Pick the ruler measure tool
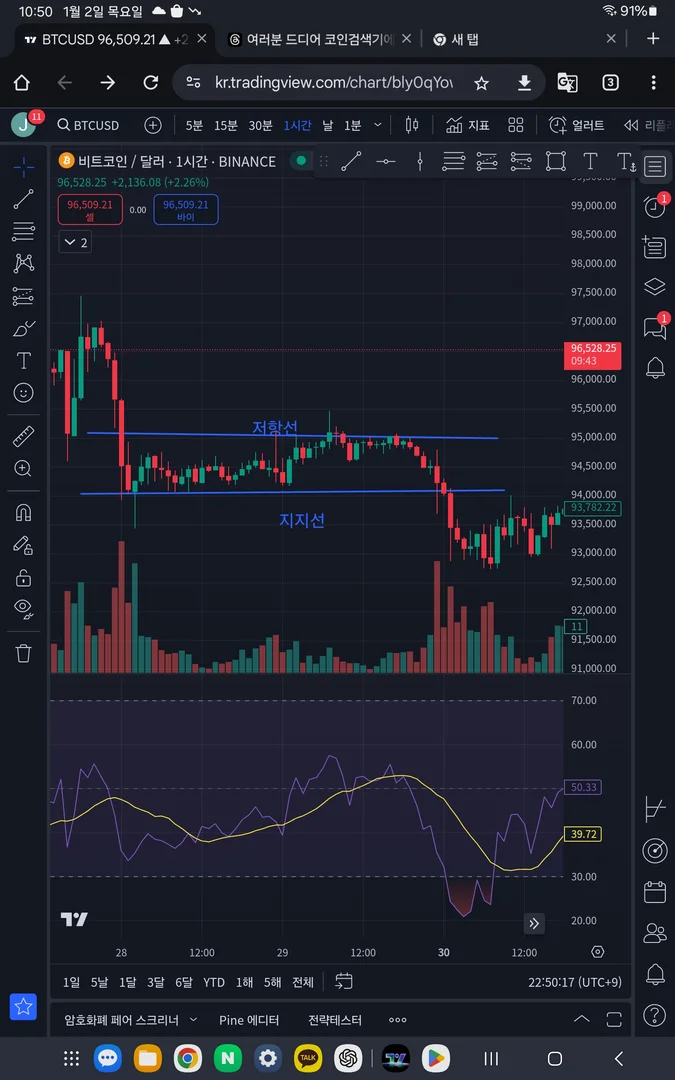Image resolution: width=675 pixels, height=1080 pixels. pos(23,436)
